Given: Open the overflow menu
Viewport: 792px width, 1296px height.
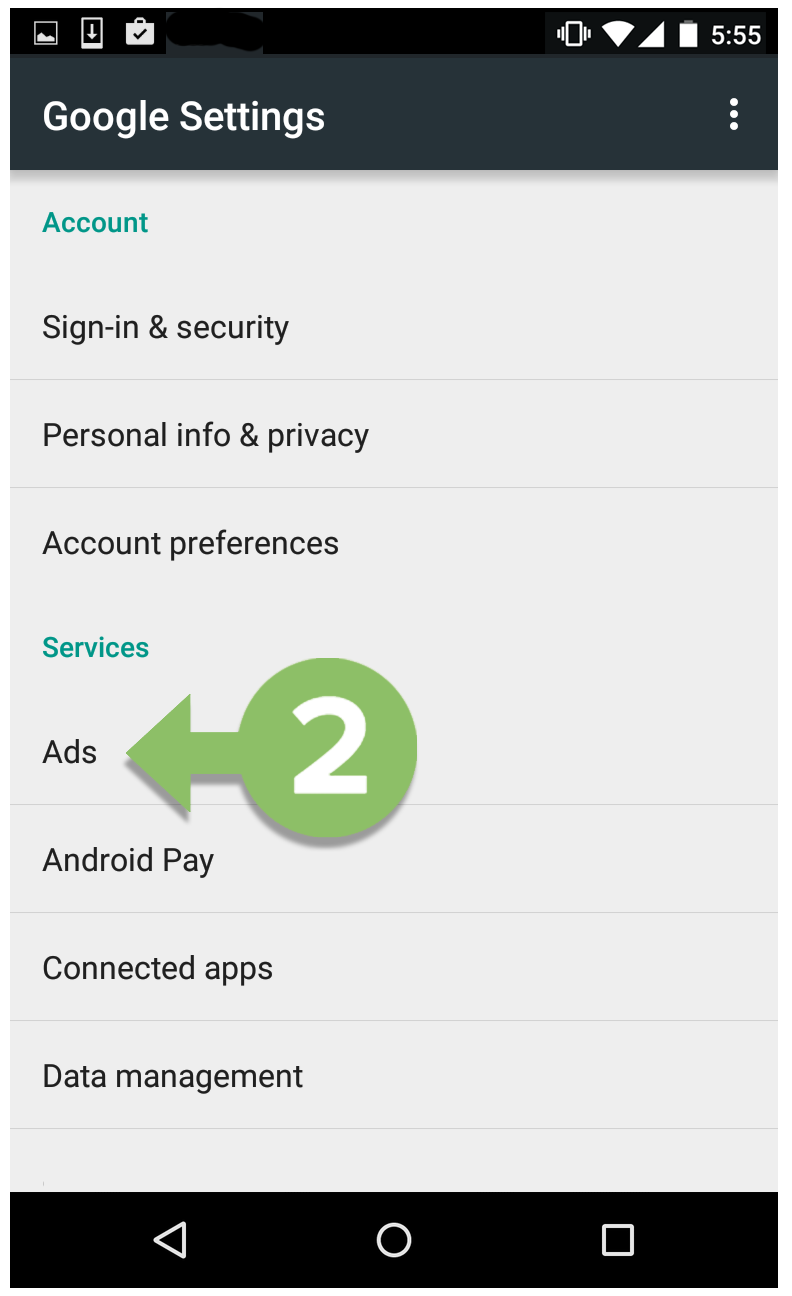Looking at the screenshot, I should point(734,115).
